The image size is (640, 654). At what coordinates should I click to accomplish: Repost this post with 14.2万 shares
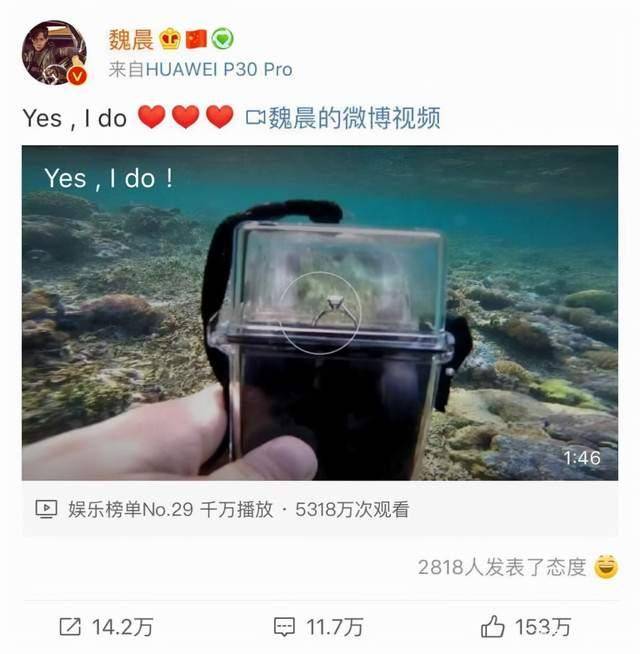click(x=106, y=627)
